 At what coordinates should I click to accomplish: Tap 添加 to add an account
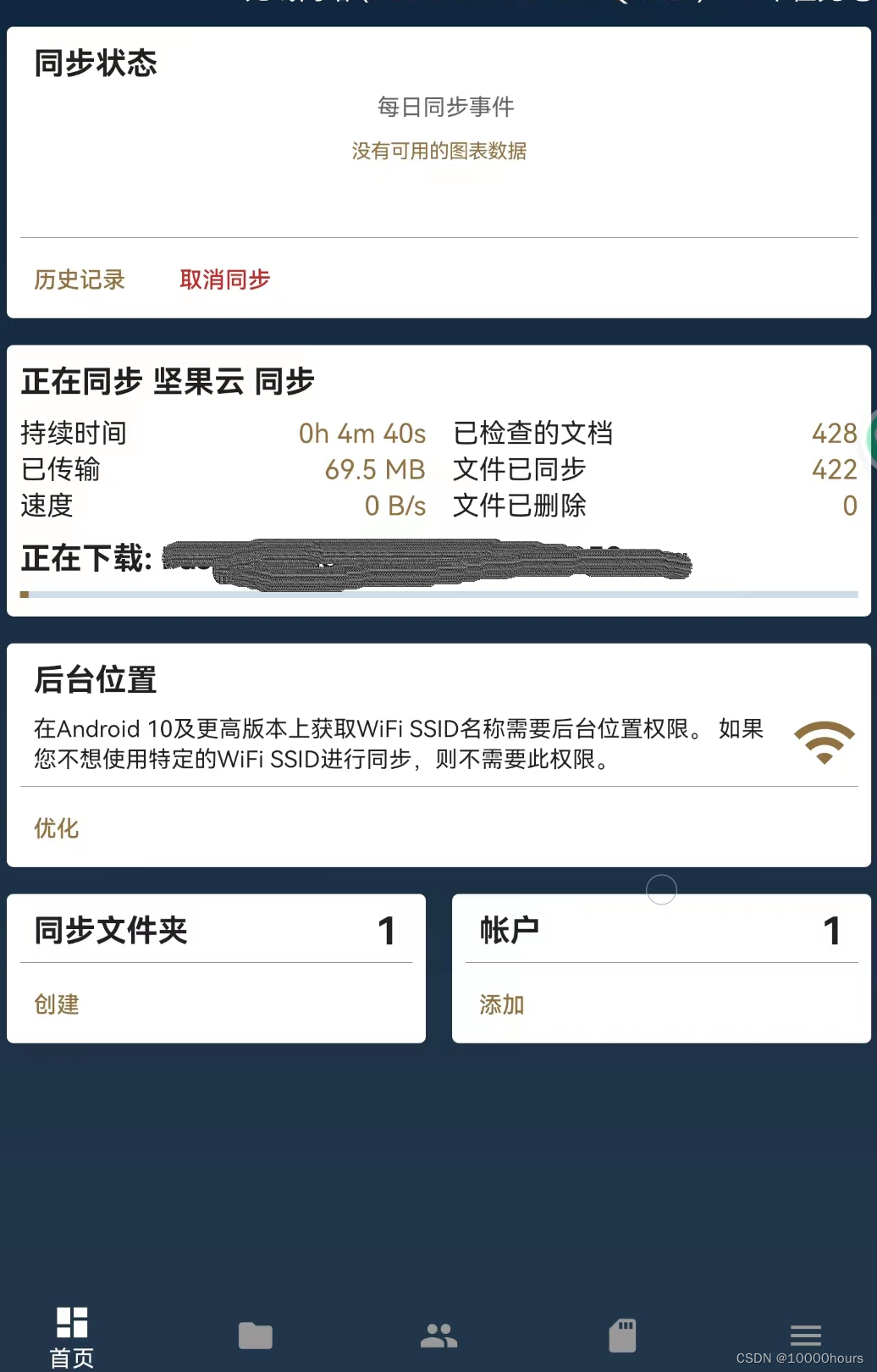pos(501,1004)
